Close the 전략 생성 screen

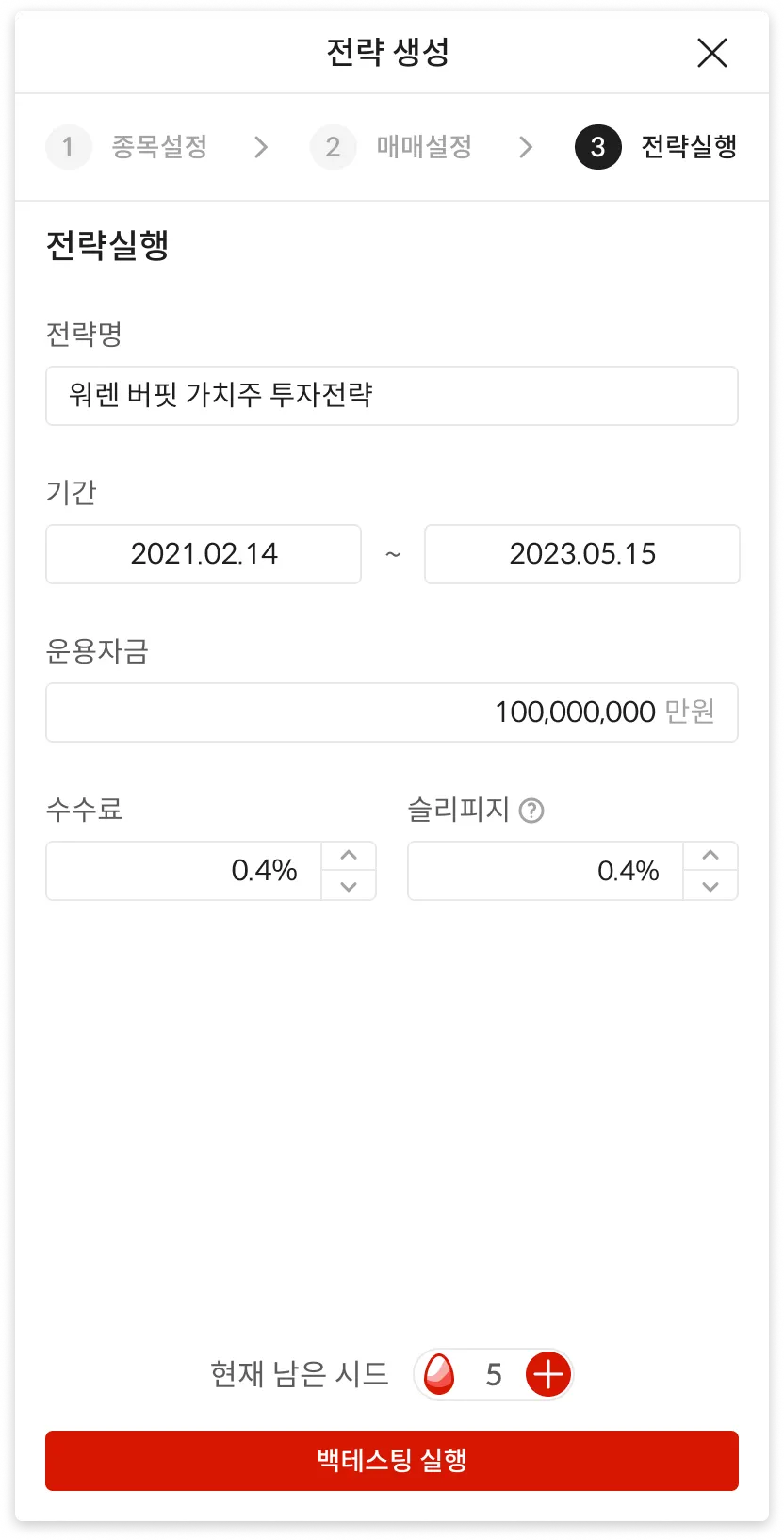click(x=711, y=53)
